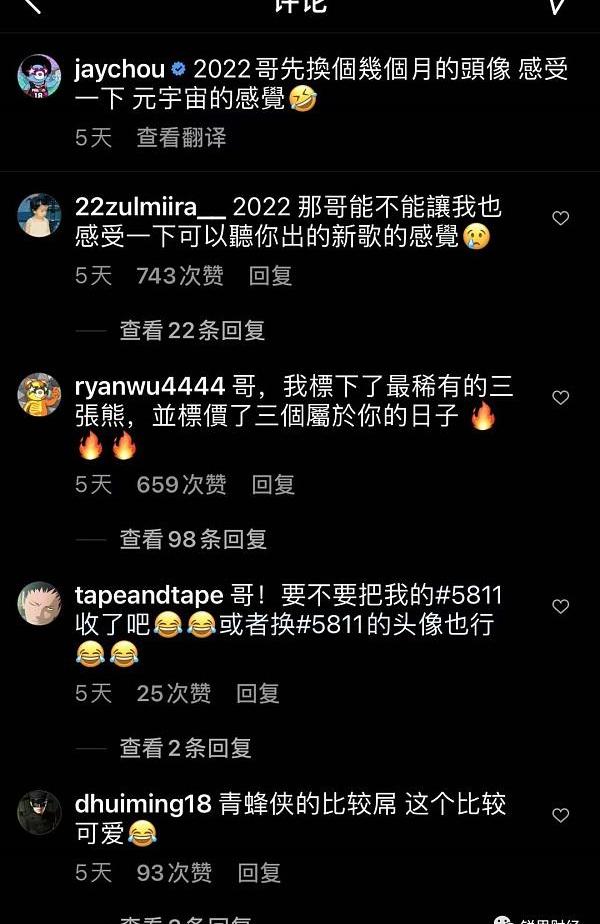Expand 查看98条回复
The height and width of the screenshot is (924, 600).
pyautogui.click(x=193, y=539)
